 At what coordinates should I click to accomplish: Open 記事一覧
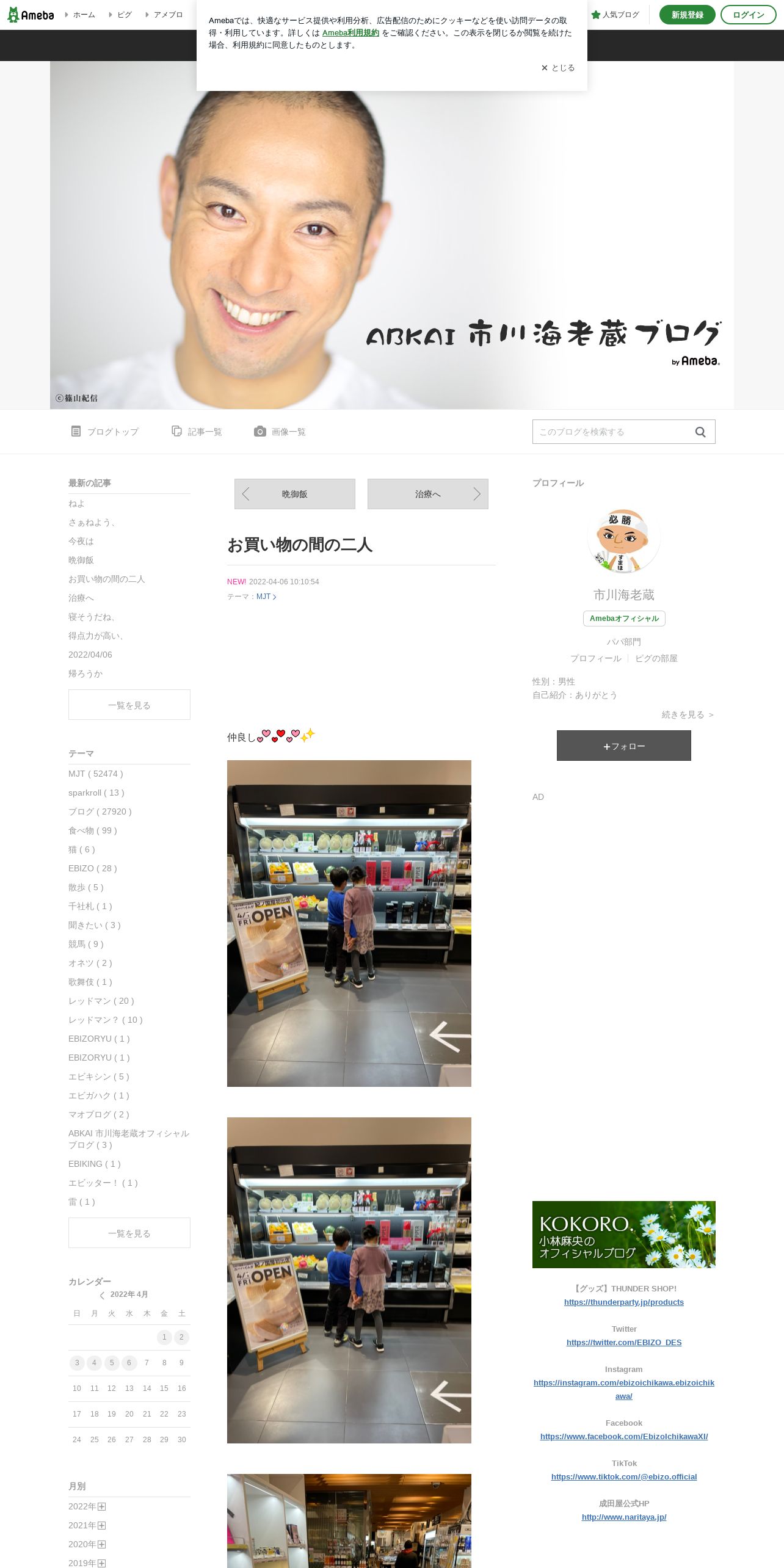(197, 432)
